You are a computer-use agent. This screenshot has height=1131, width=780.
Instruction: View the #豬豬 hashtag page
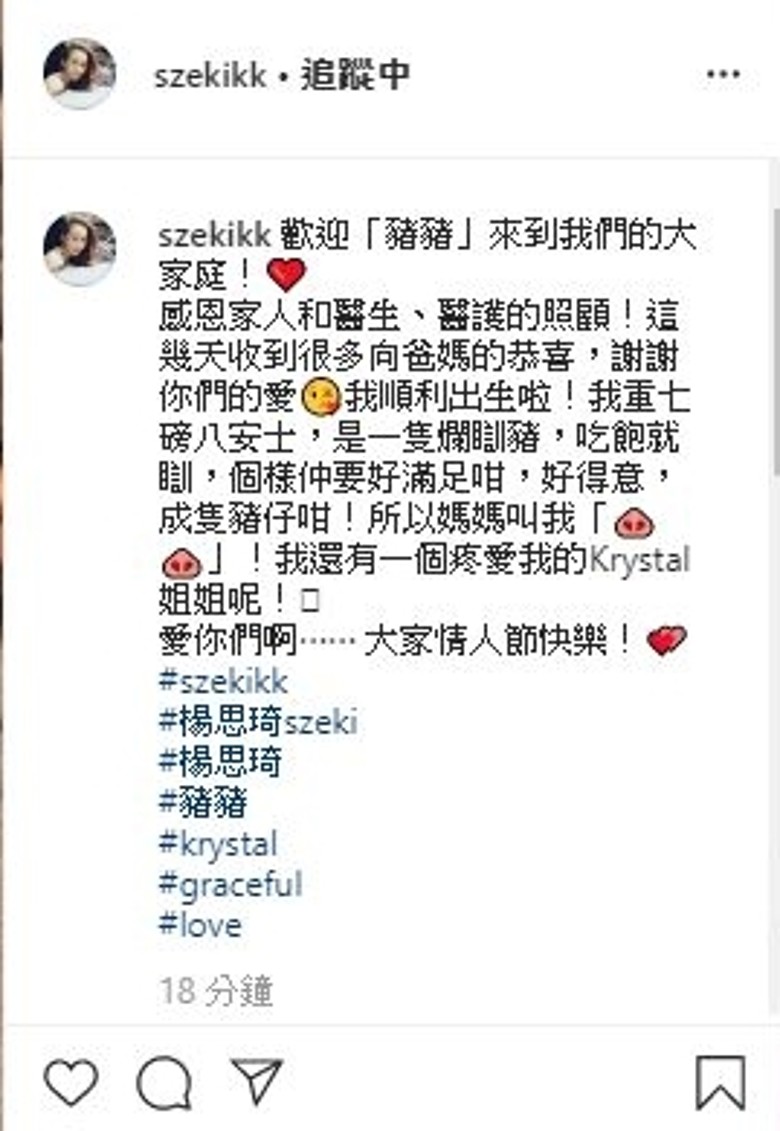point(203,803)
